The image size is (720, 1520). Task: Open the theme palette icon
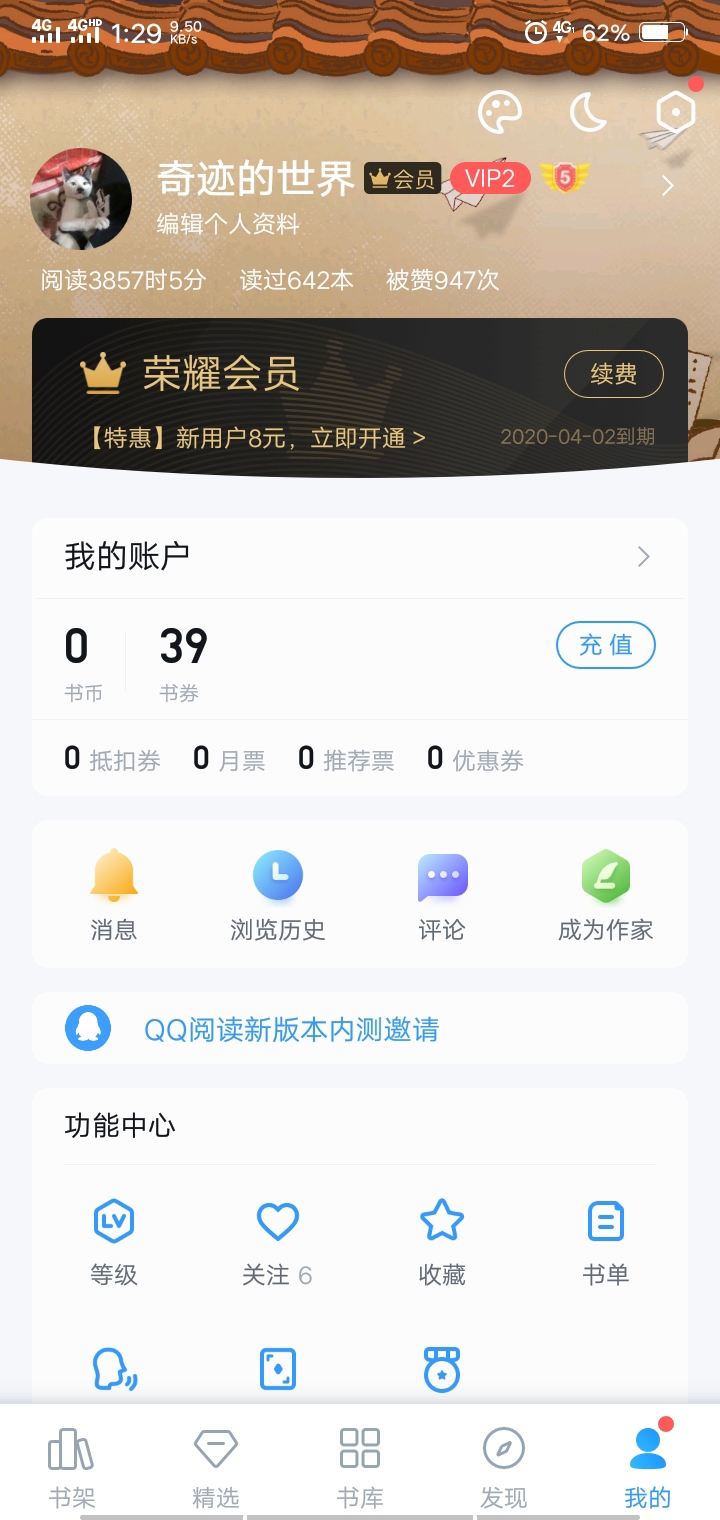coord(500,112)
